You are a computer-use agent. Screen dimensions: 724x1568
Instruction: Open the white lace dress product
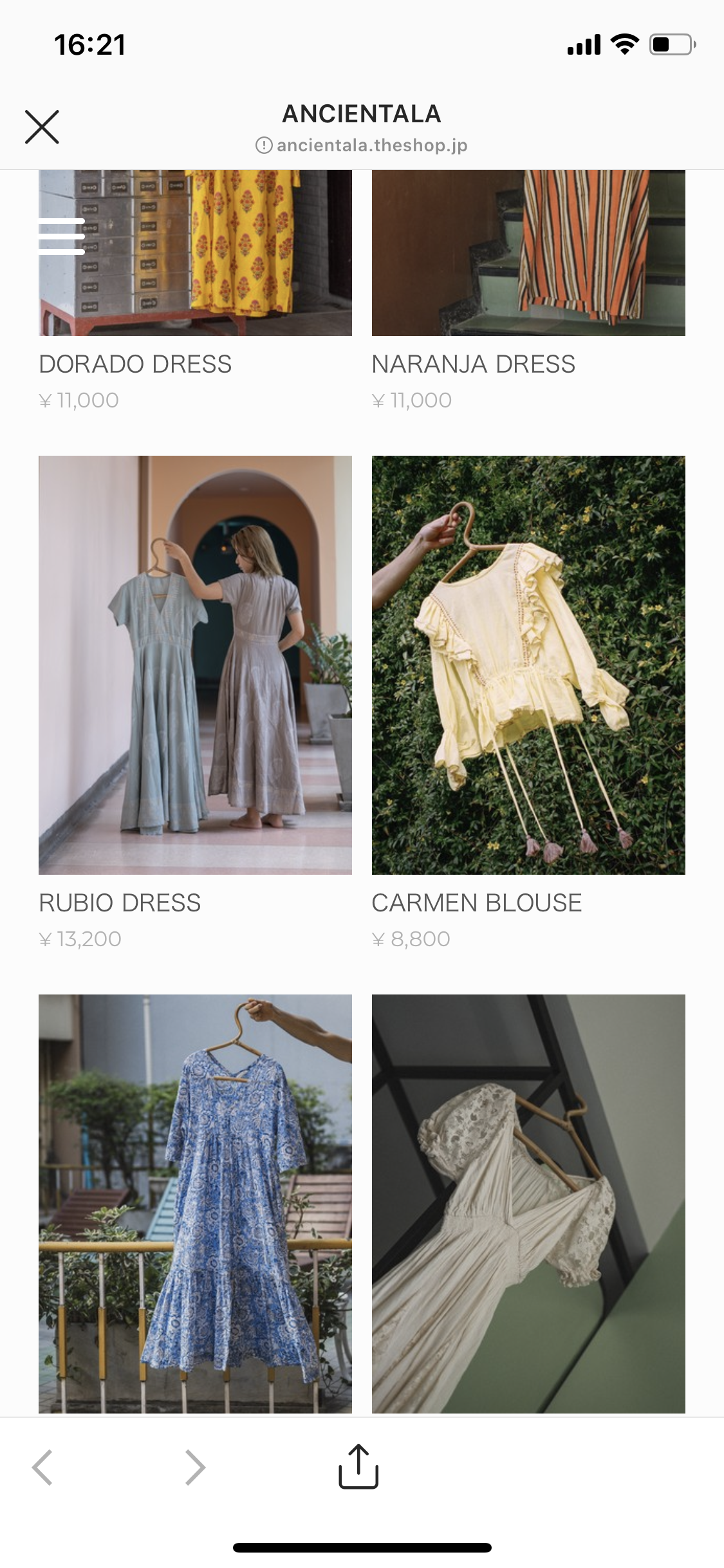coord(528,1204)
